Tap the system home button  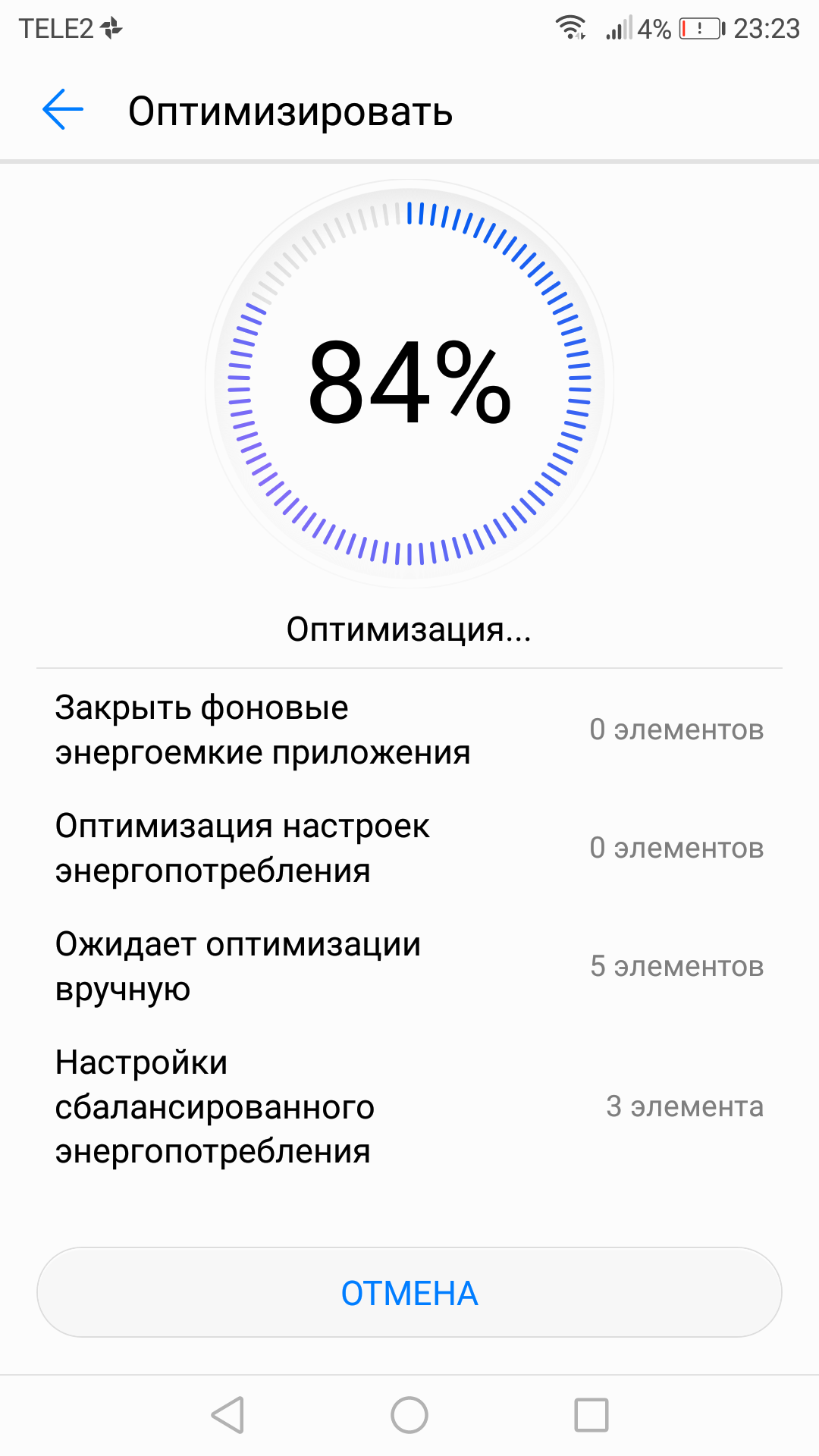click(409, 1415)
